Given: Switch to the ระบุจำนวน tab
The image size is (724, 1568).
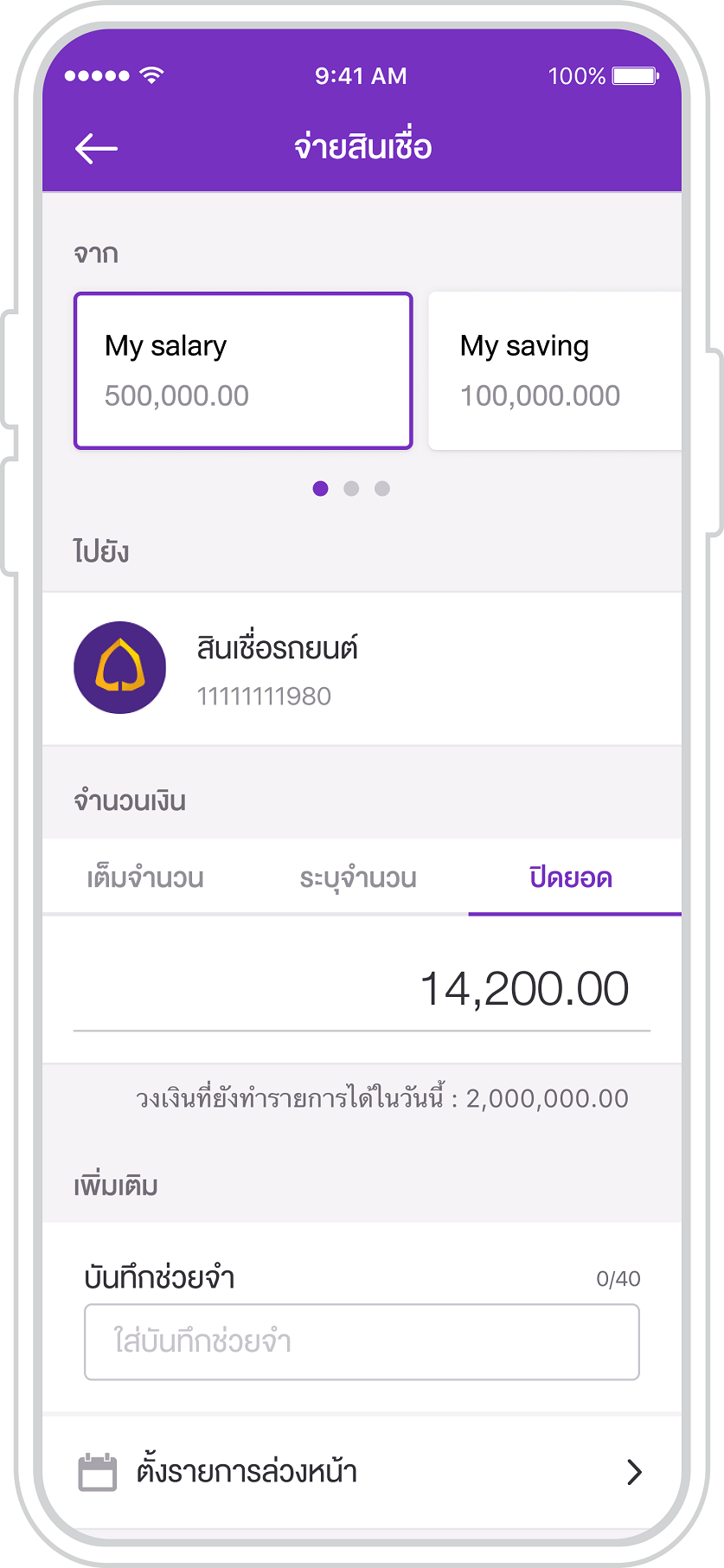Looking at the screenshot, I should [358, 877].
